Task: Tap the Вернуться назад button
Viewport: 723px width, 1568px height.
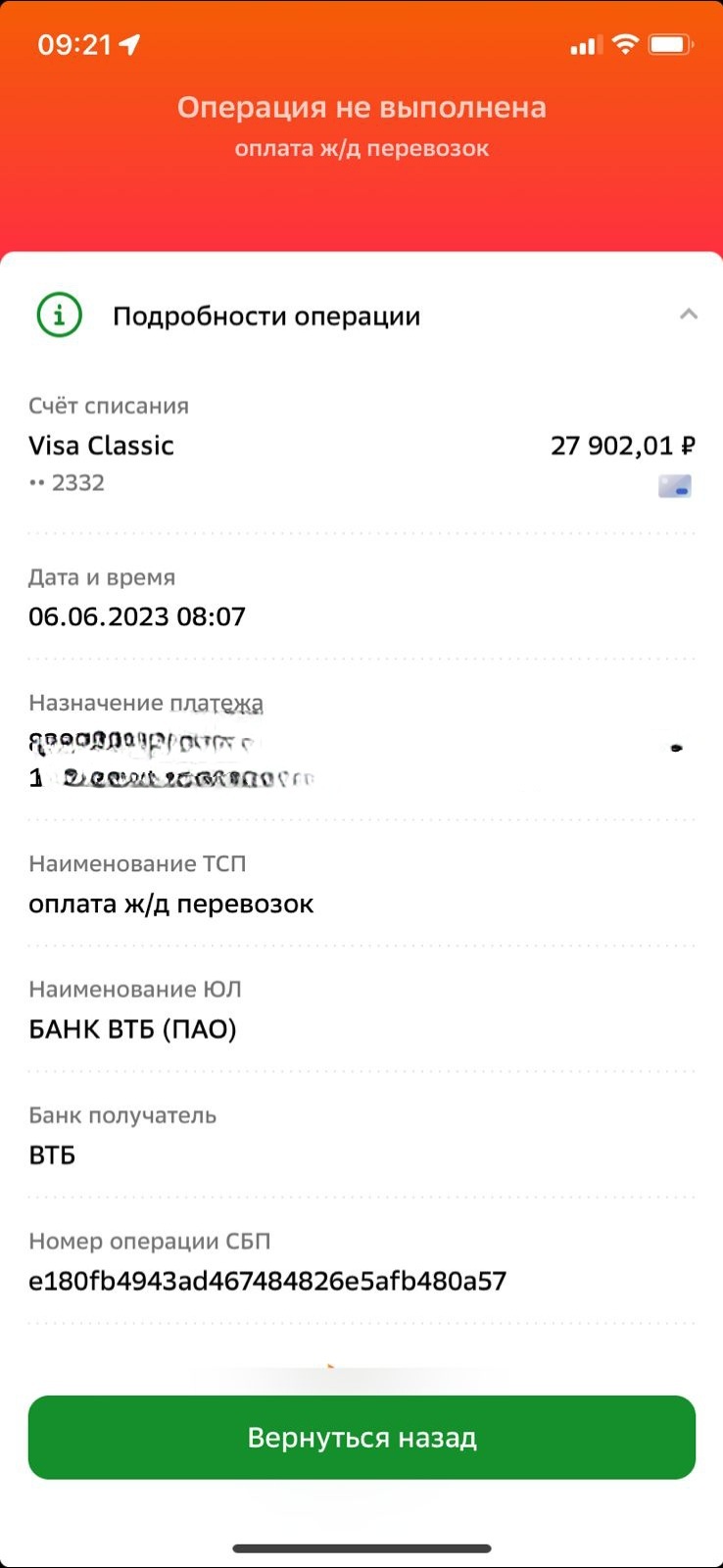Action: [x=361, y=1437]
